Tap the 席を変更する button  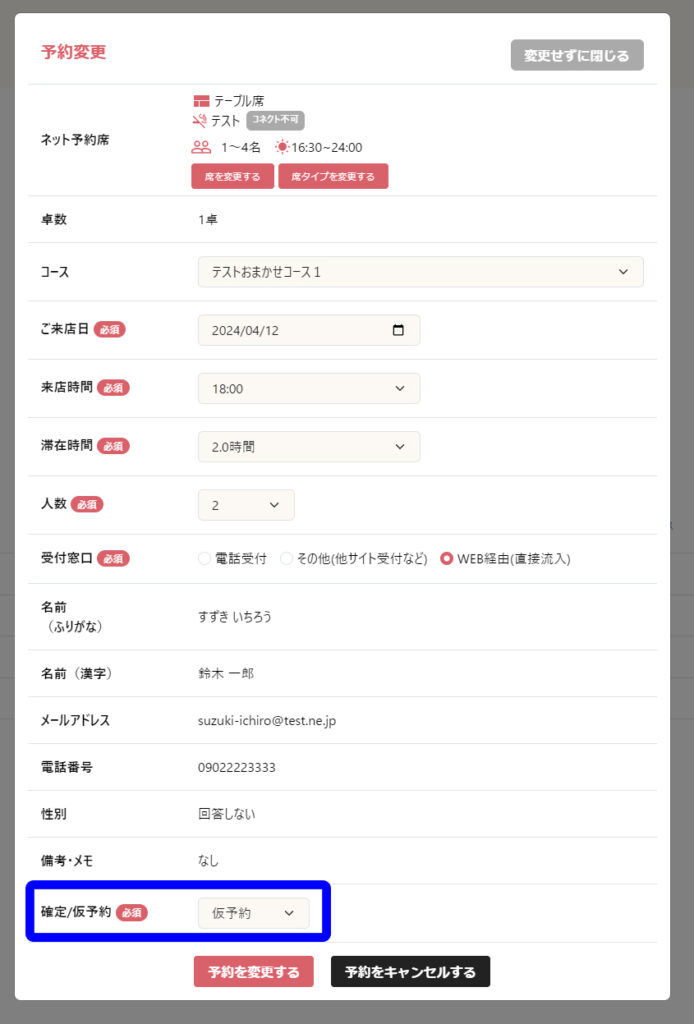(x=232, y=177)
